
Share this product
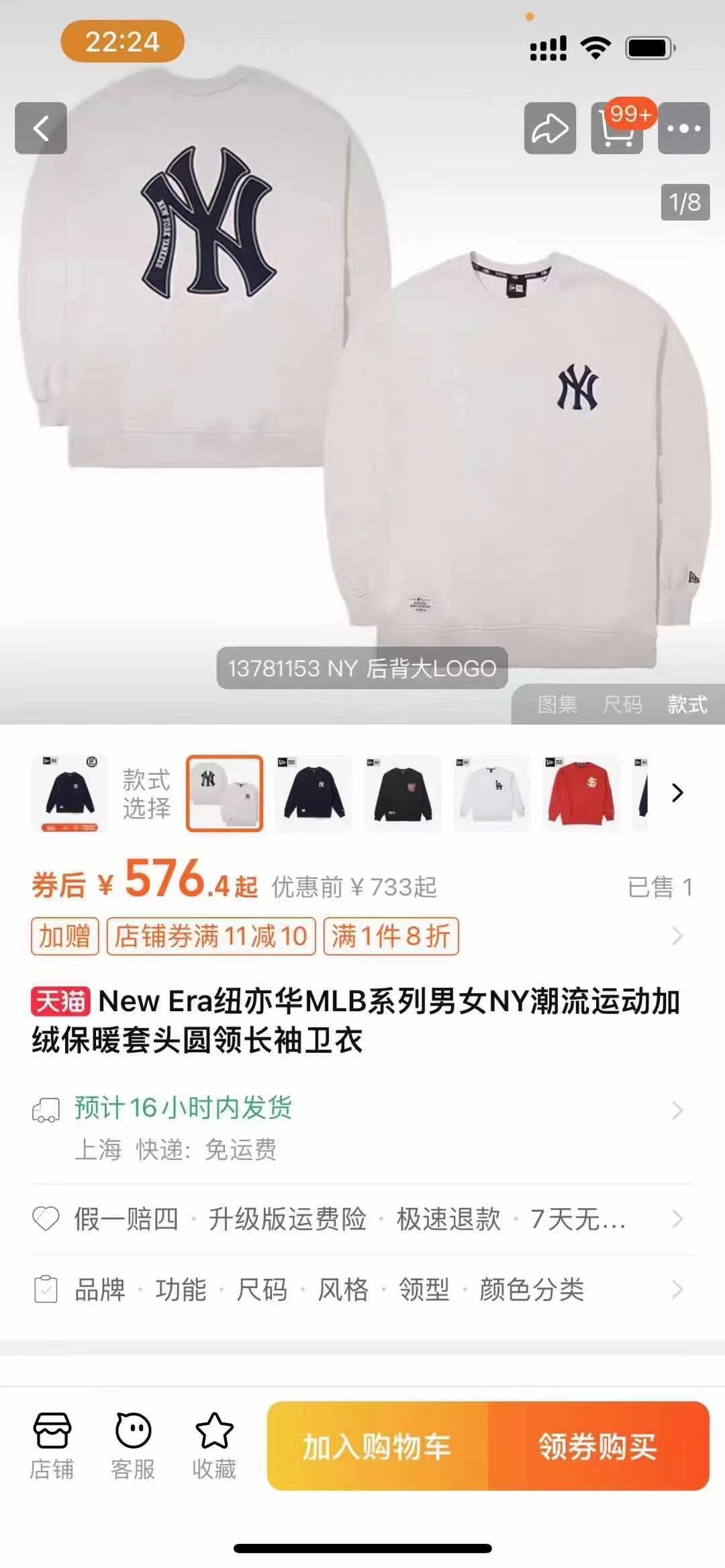point(550,128)
